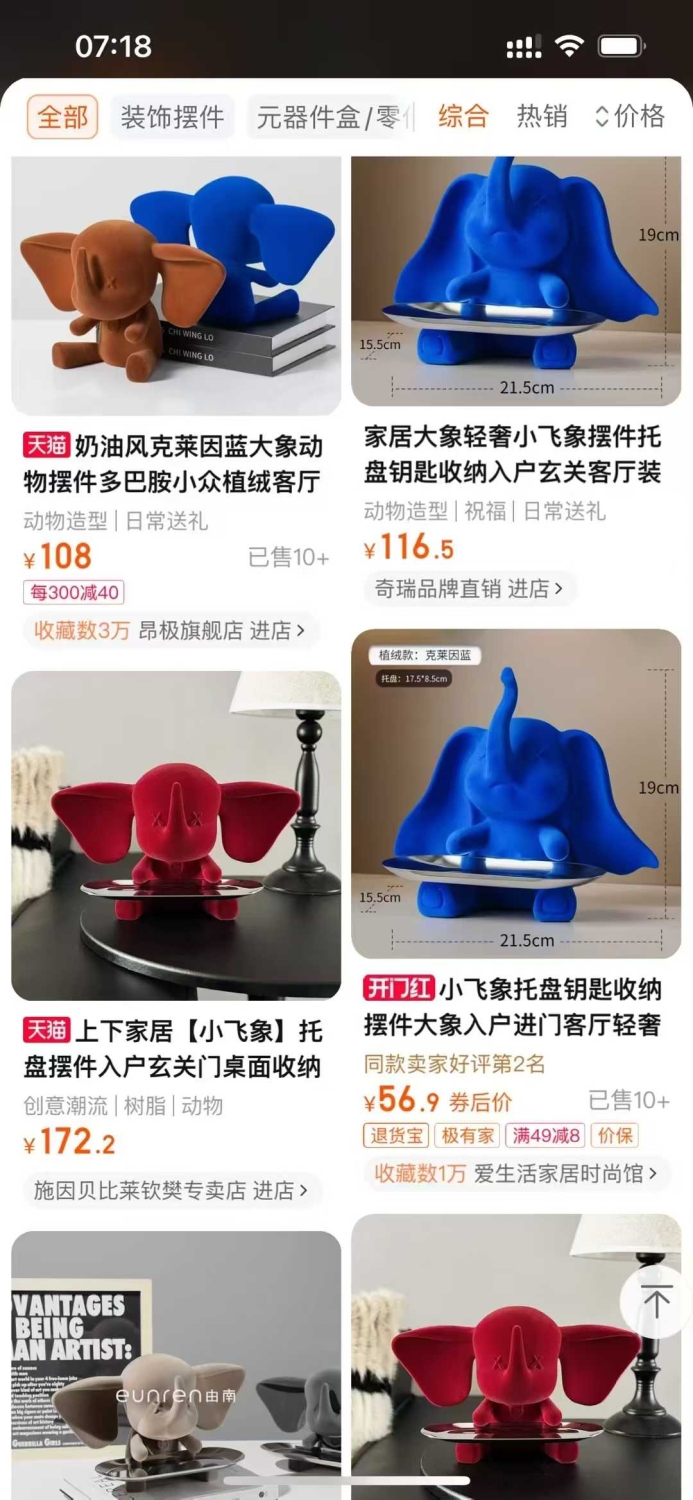Select the 全部 category chip

tap(62, 117)
